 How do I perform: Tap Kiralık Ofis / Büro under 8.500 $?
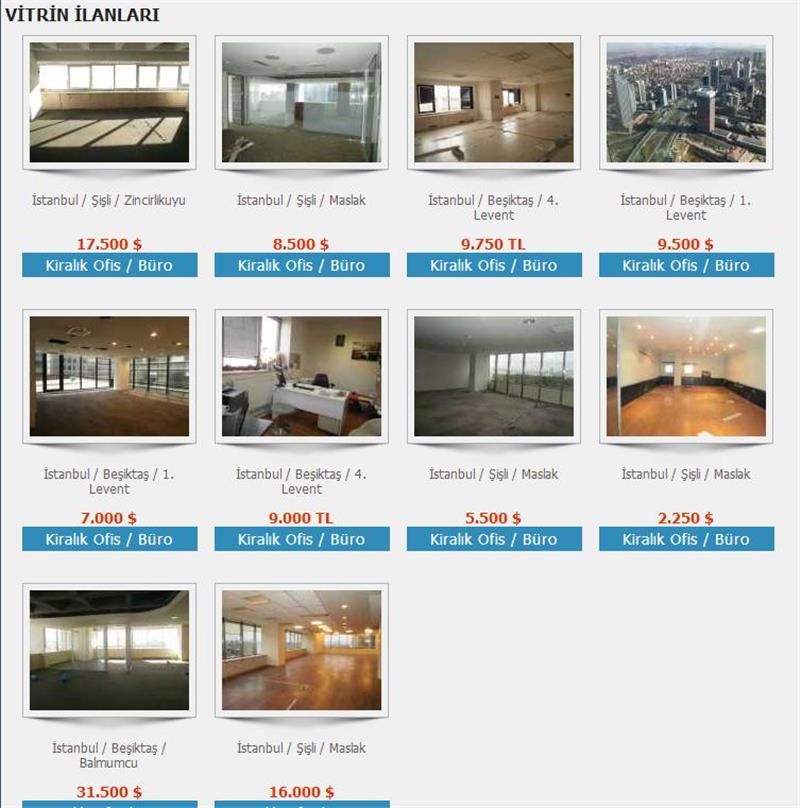pyautogui.click(x=301, y=265)
